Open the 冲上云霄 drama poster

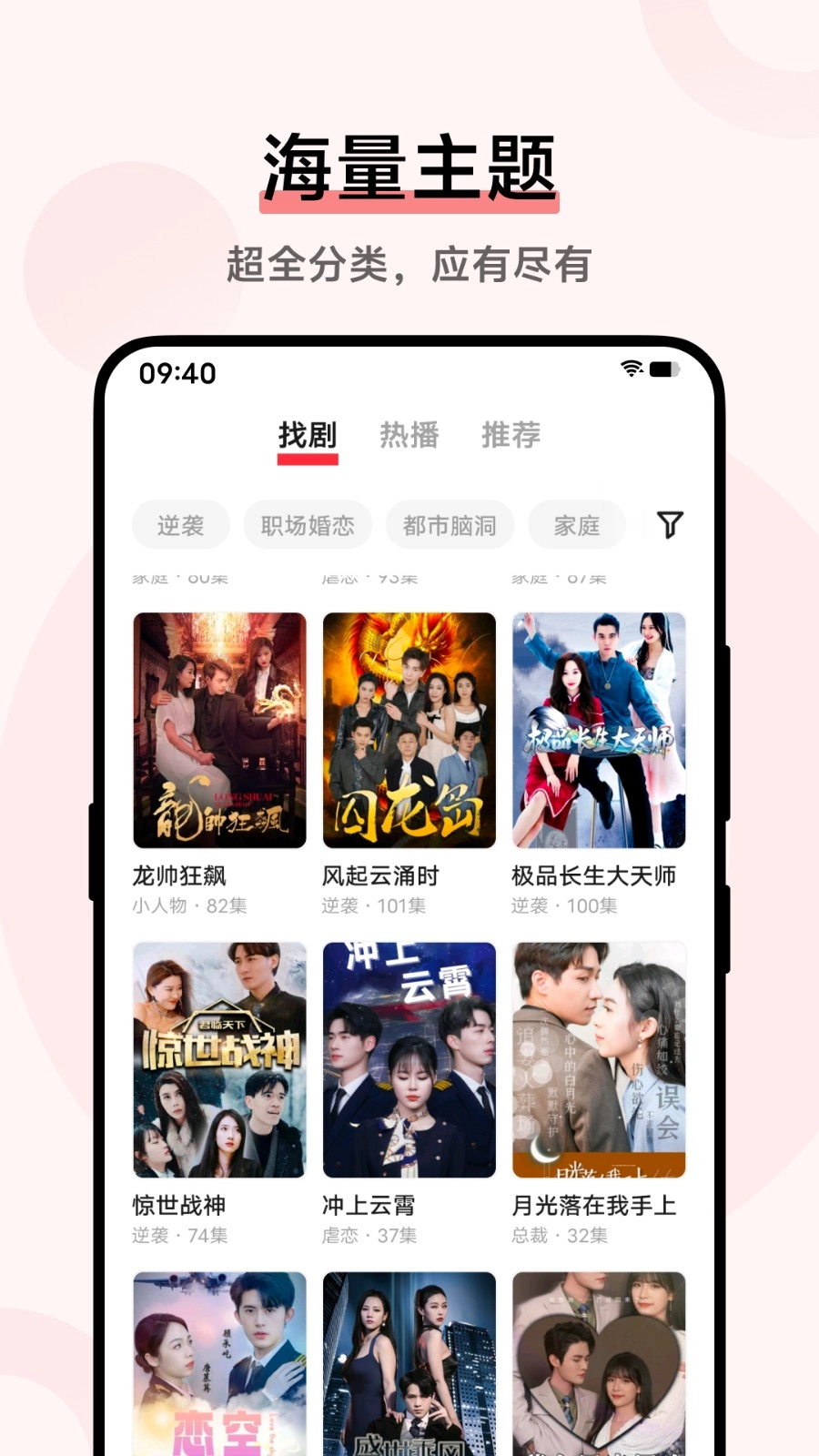tap(409, 1058)
